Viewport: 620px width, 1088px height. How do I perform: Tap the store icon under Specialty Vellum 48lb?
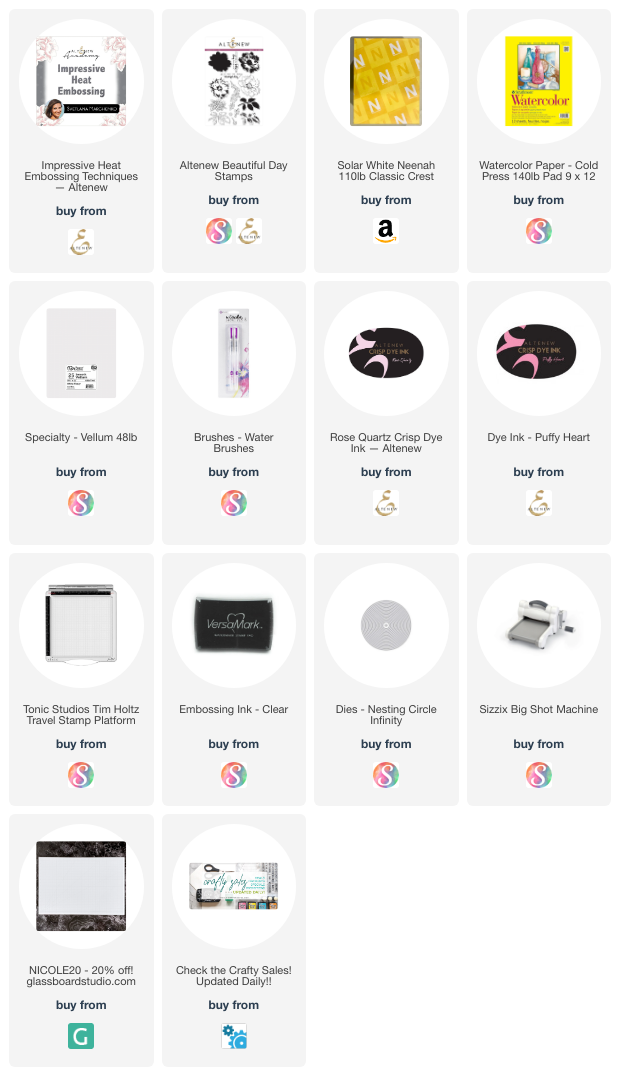[81, 502]
